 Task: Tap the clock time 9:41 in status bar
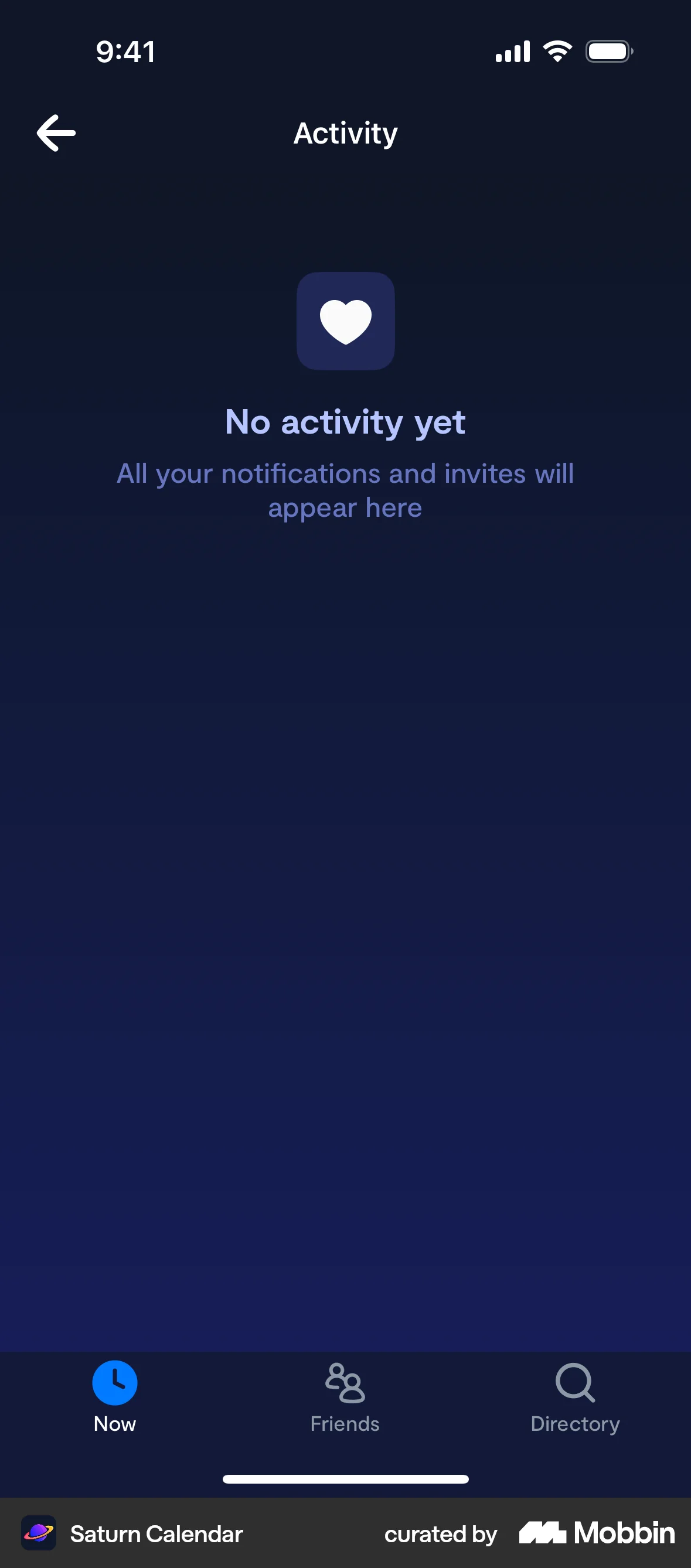pyautogui.click(x=125, y=51)
